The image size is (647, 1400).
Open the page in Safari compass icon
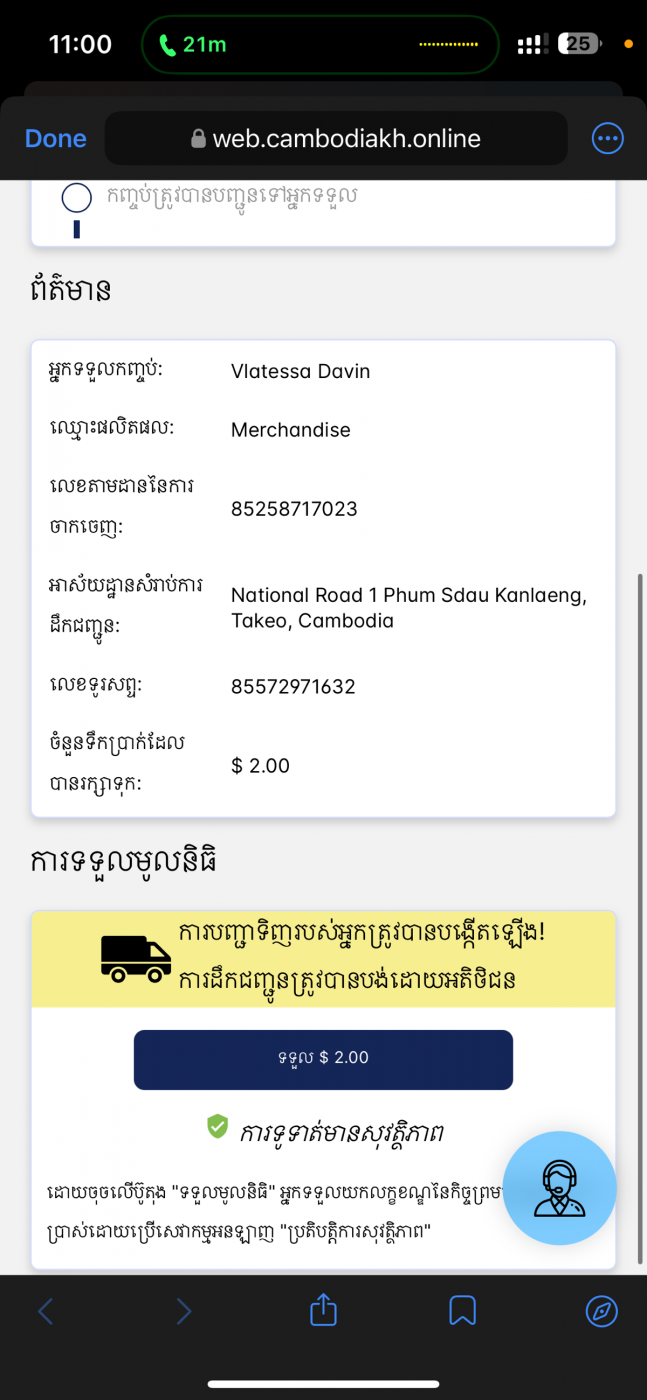[601, 1310]
